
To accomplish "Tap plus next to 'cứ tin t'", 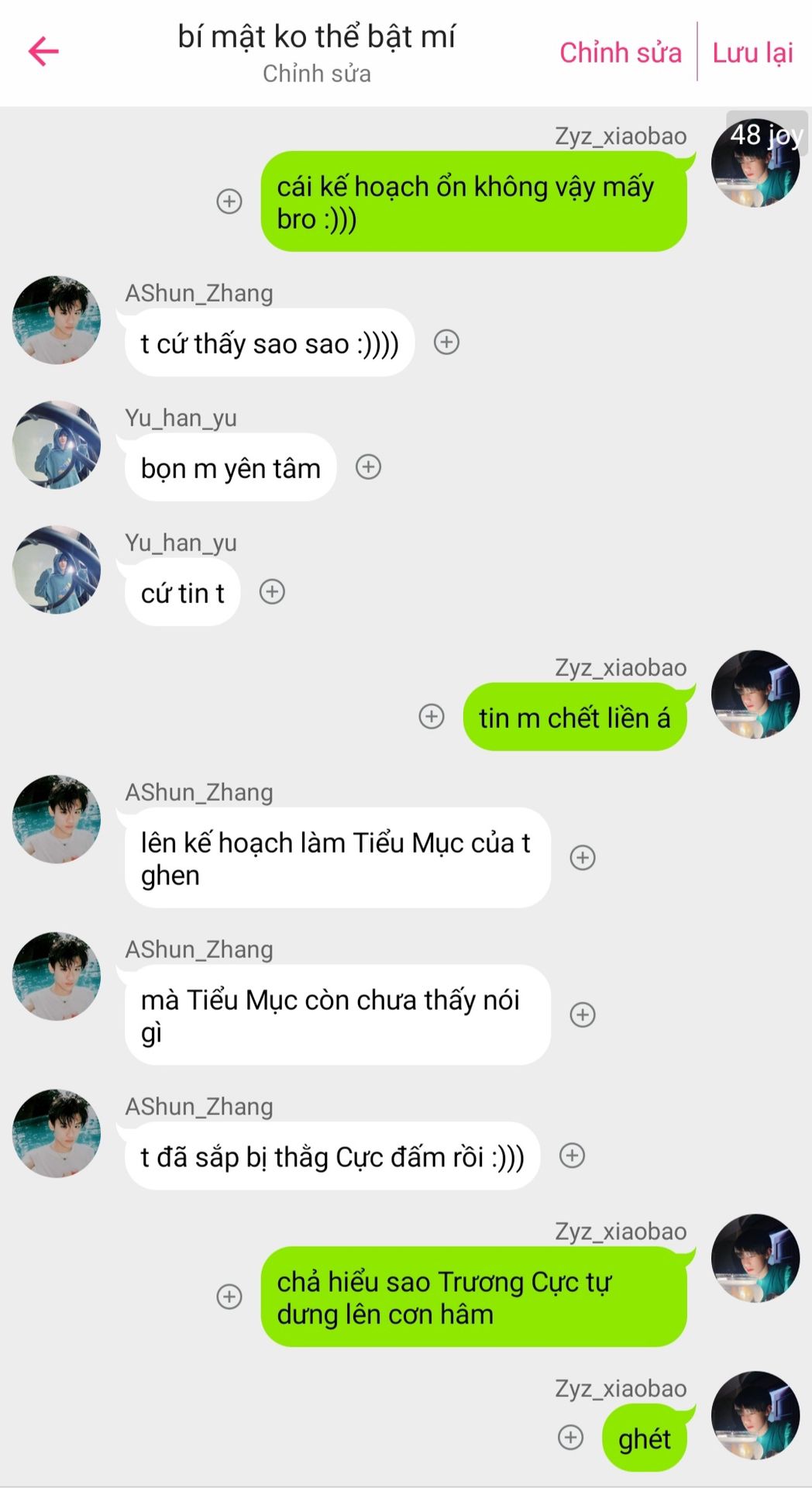I will 272,591.
